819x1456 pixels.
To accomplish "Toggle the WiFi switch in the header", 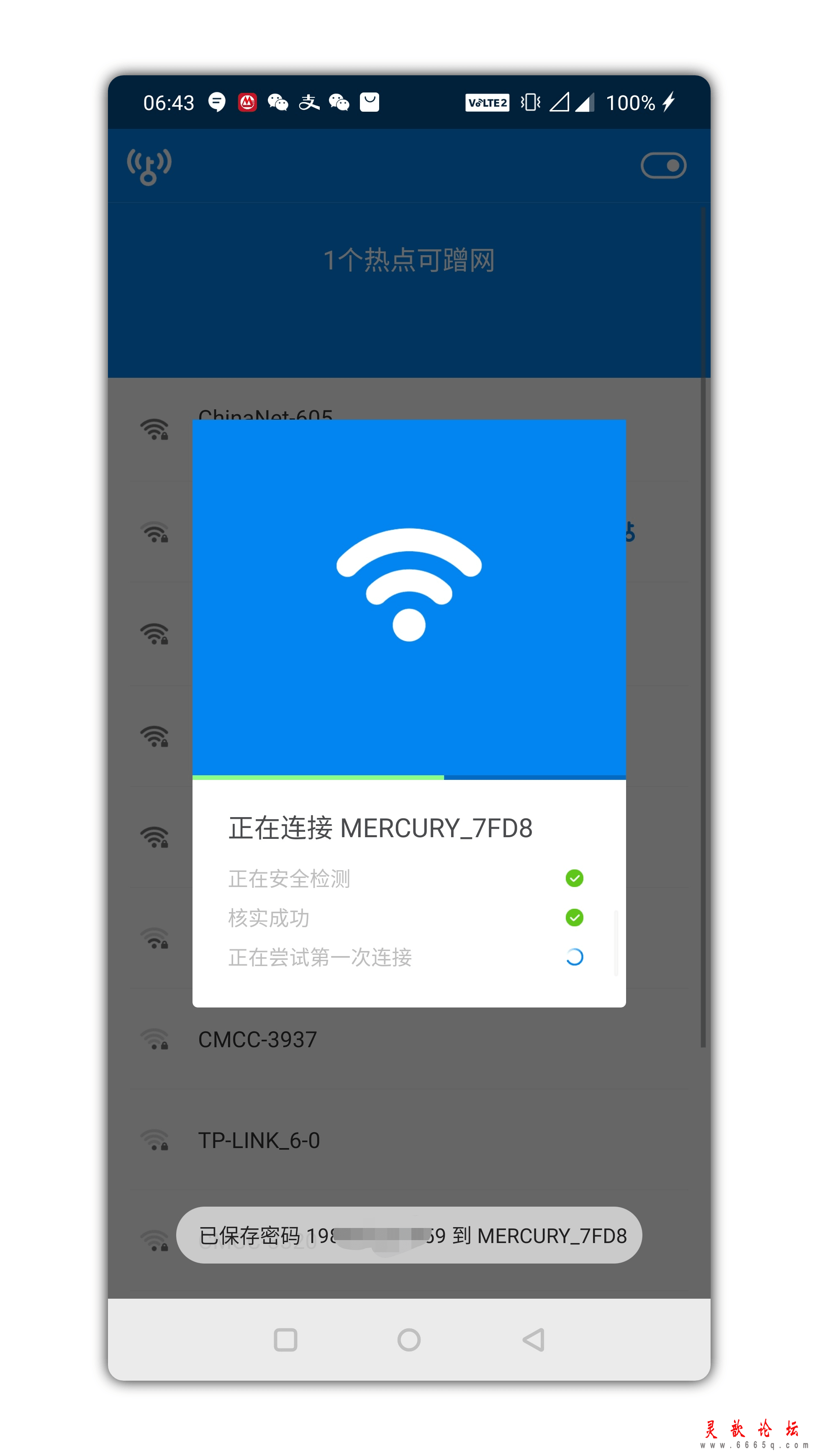I will 663,166.
